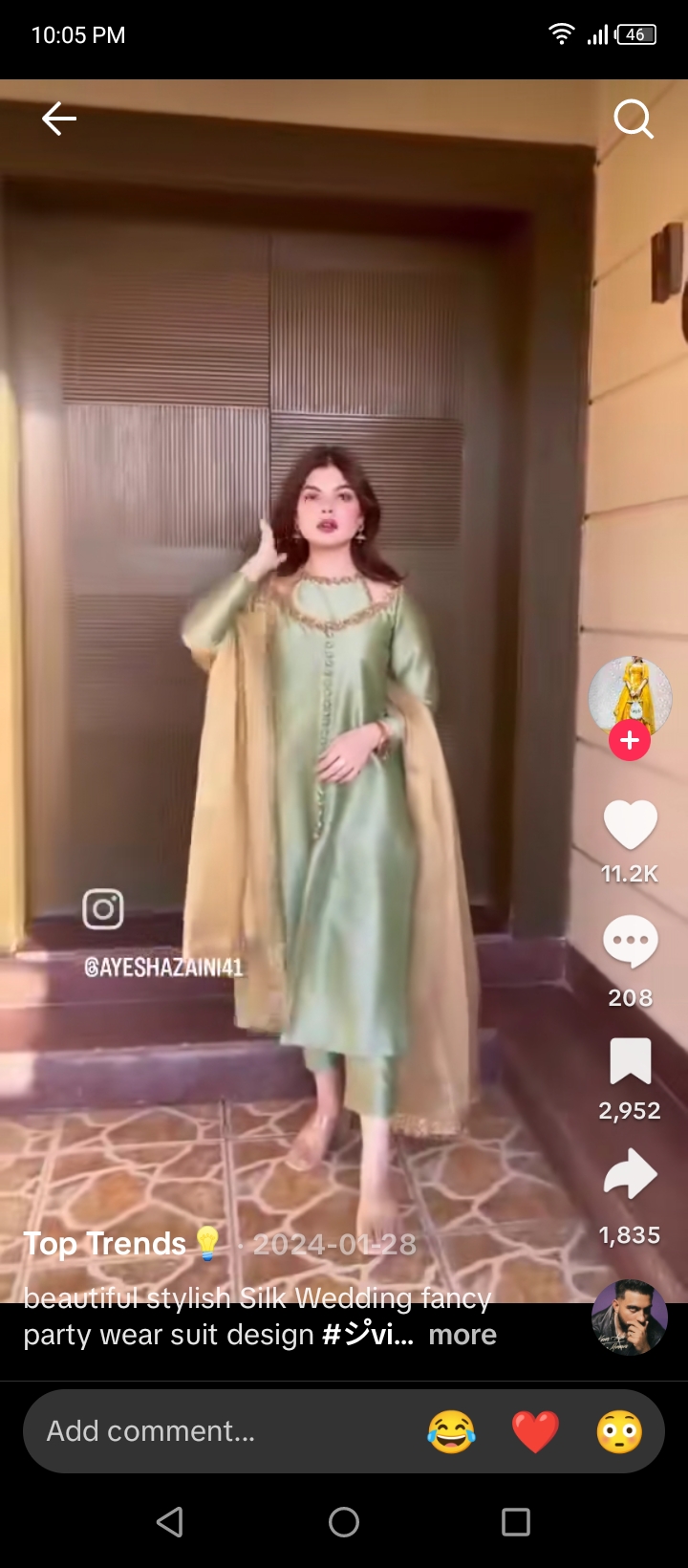Screen dimensions: 688x1568
Task: Share this video via the arrow
Action: coord(630,1175)
